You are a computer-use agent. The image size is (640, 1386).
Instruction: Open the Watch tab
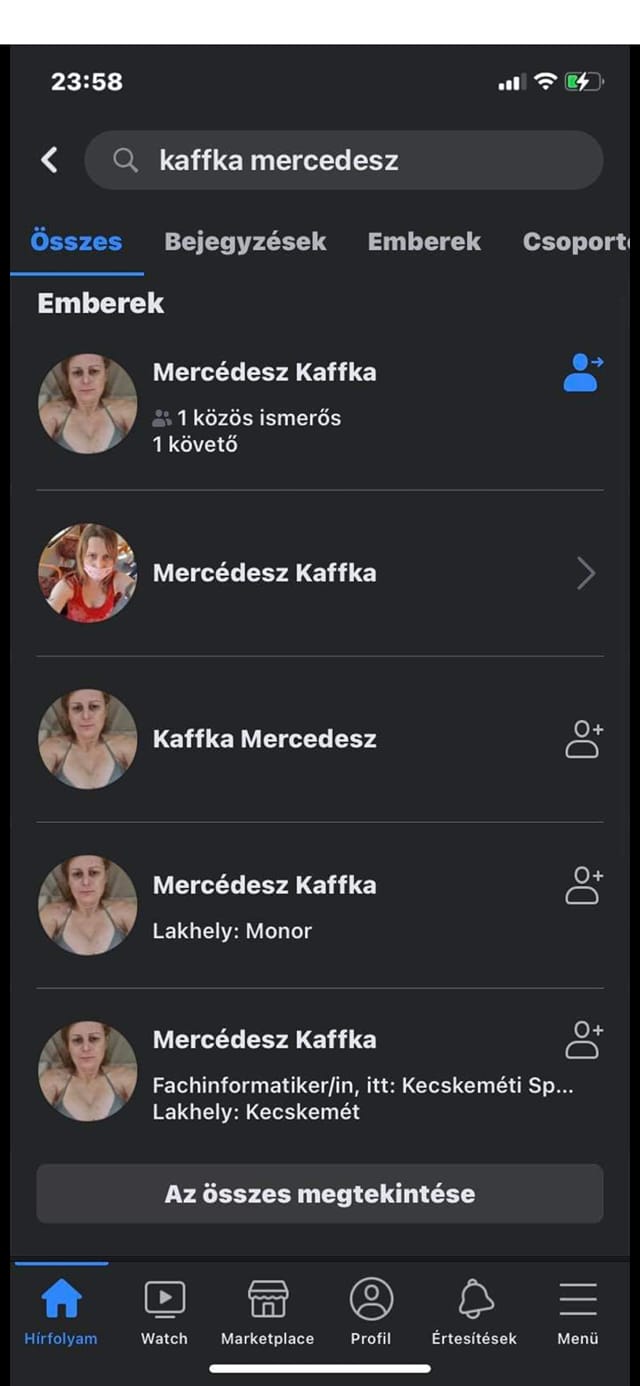(164, 1312)
